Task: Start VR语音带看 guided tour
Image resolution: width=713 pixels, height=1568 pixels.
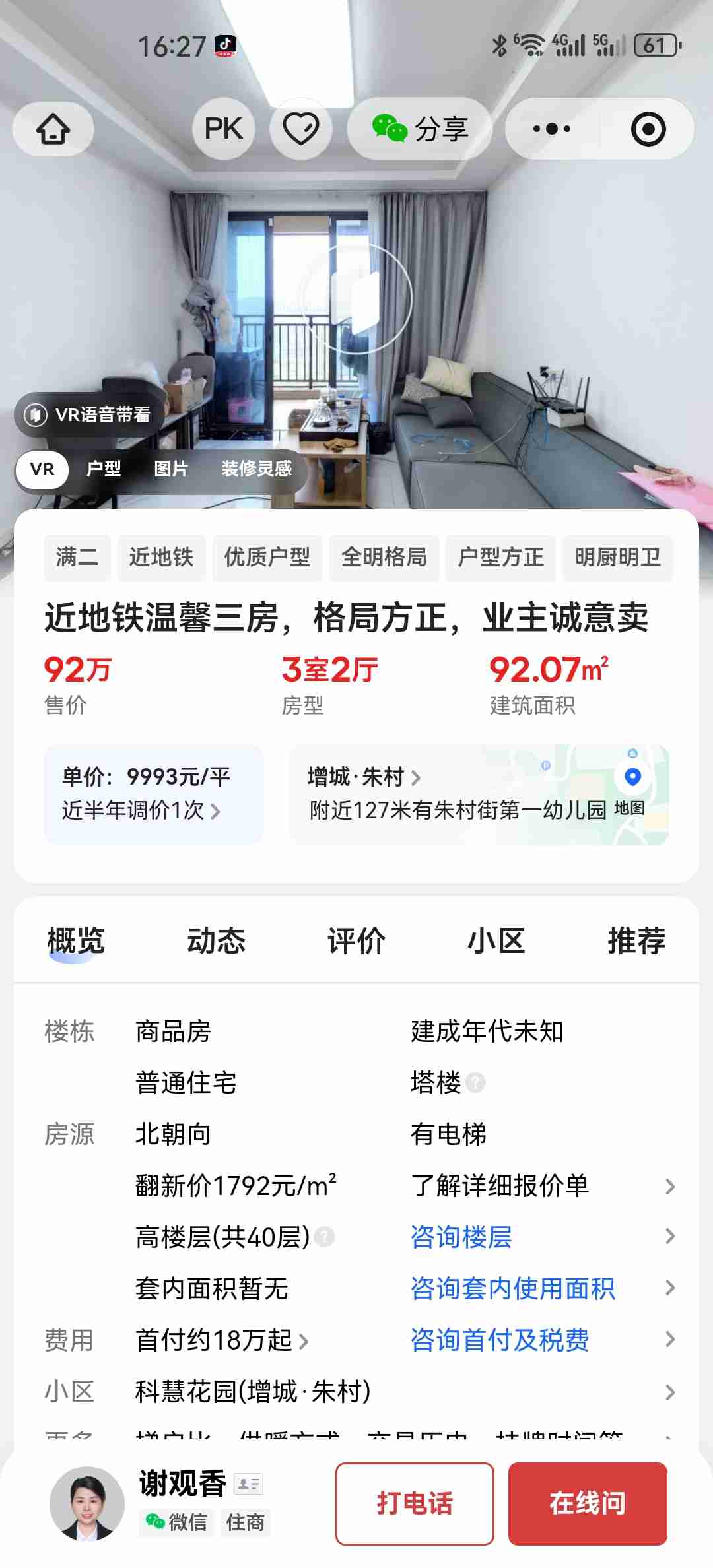Action: (x=88, y=414)
